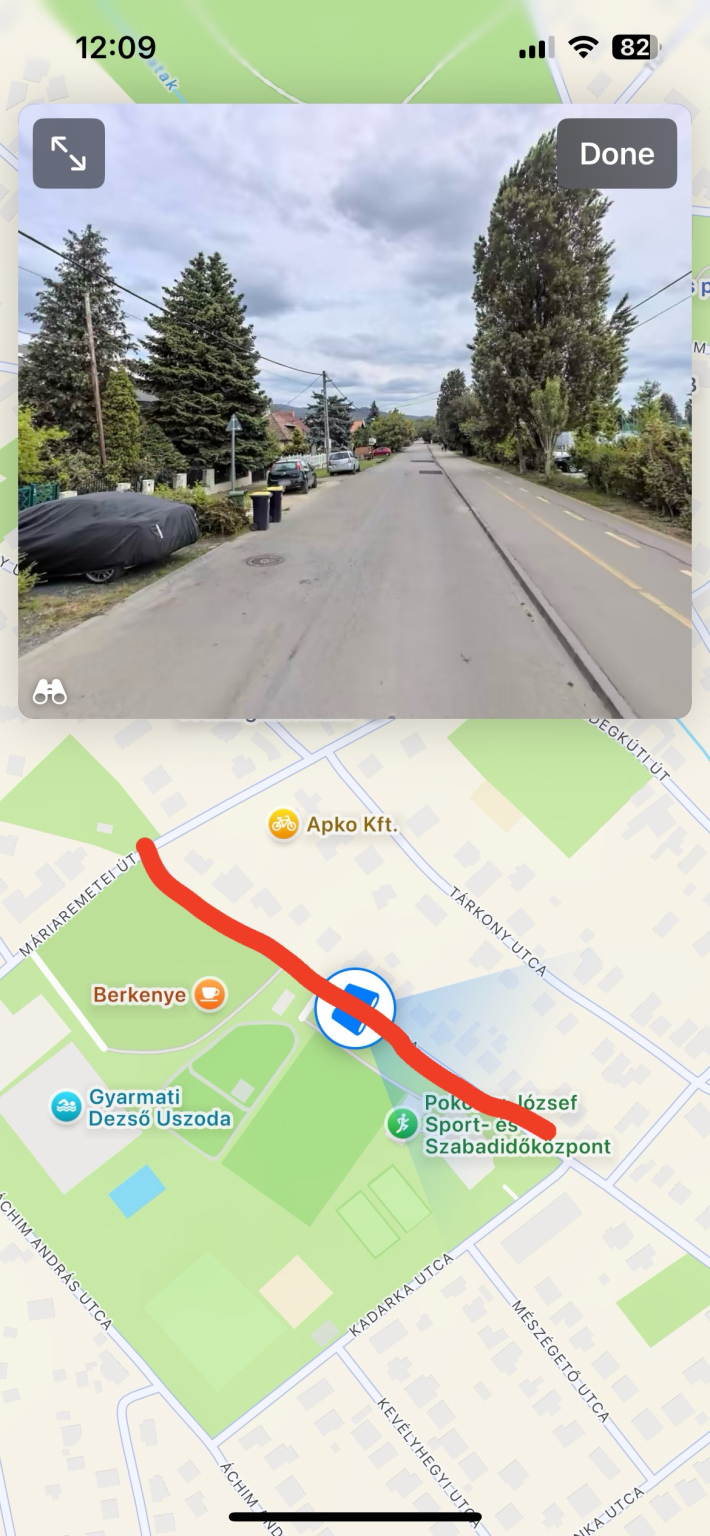
Task: Close Look Around with the Done button
Action: tap(617, 154)
